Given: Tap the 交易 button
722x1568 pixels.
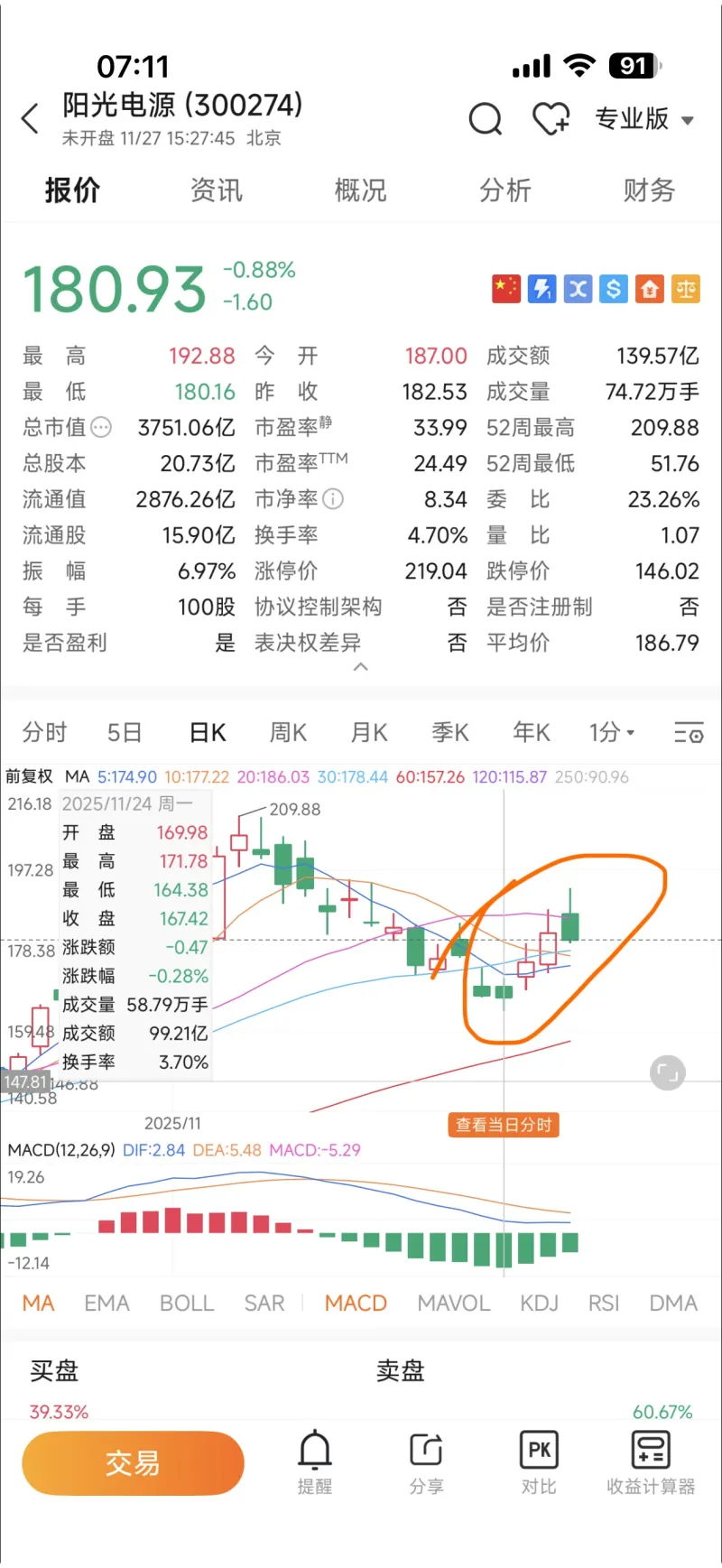Looking at the screenshot, I should [133, 1462].
